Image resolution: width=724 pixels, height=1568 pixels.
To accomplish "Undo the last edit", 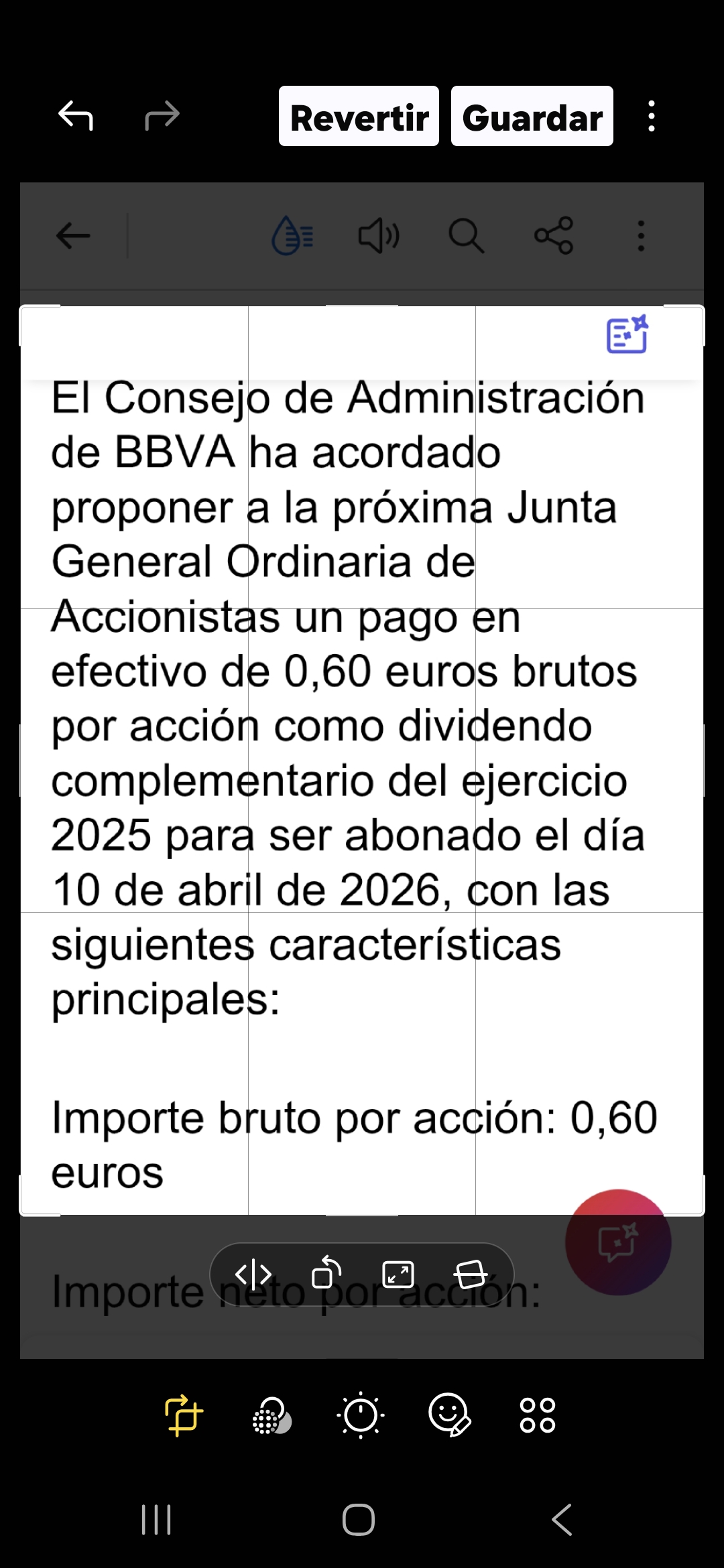I will click(x=76, y=117).
